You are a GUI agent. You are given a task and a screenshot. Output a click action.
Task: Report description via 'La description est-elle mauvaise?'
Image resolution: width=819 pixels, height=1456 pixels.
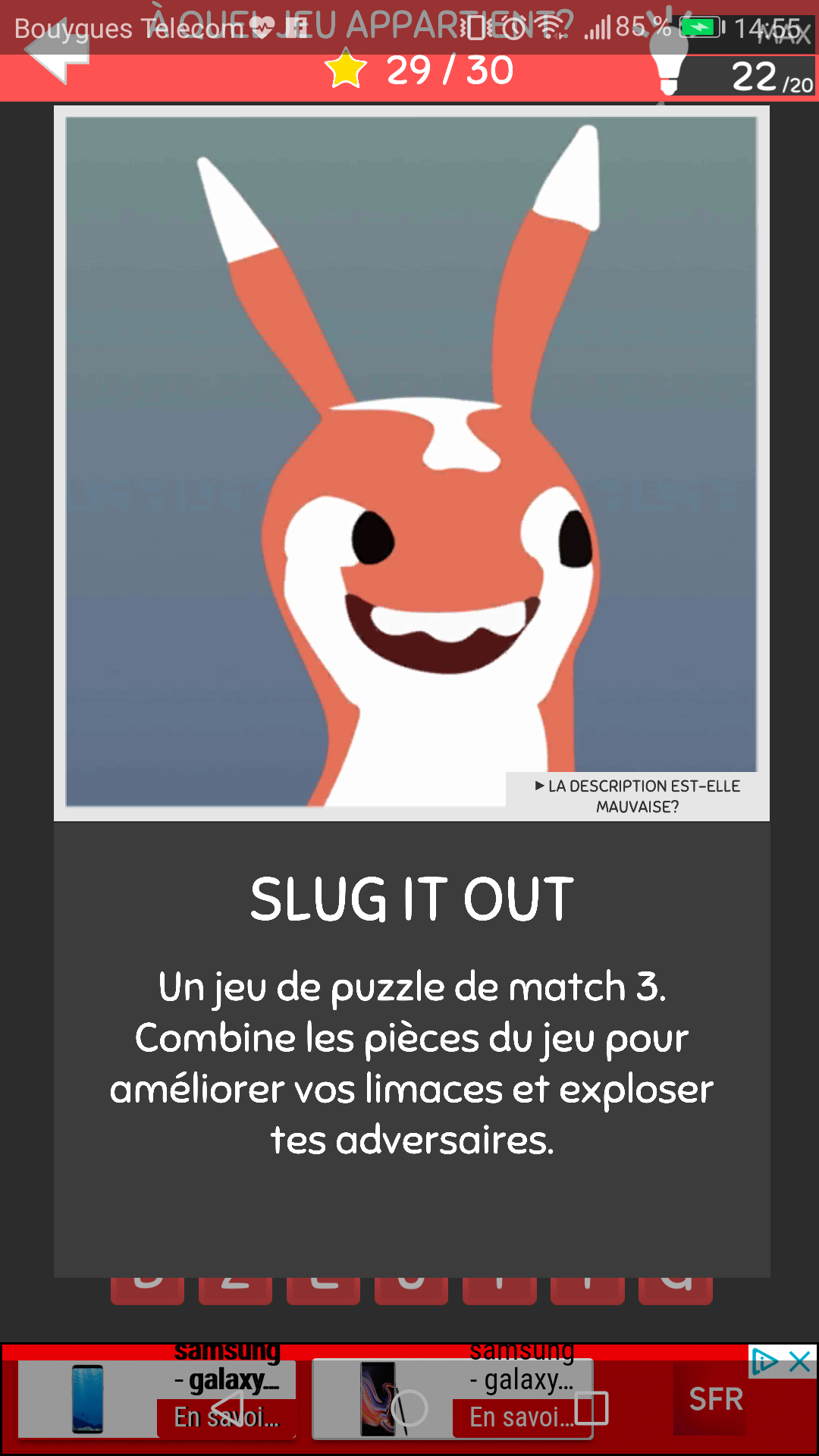click(x=637, y=796)
